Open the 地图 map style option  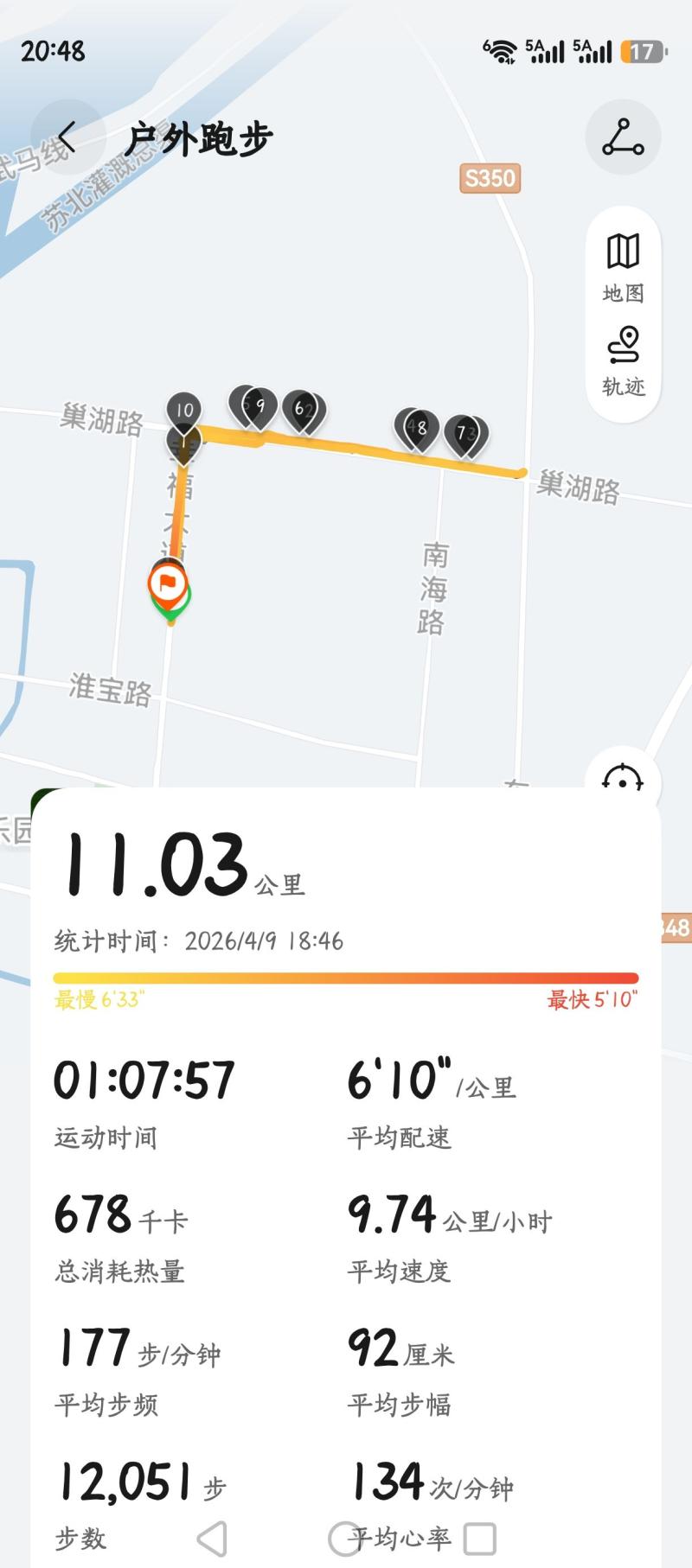tap(623, 267)
